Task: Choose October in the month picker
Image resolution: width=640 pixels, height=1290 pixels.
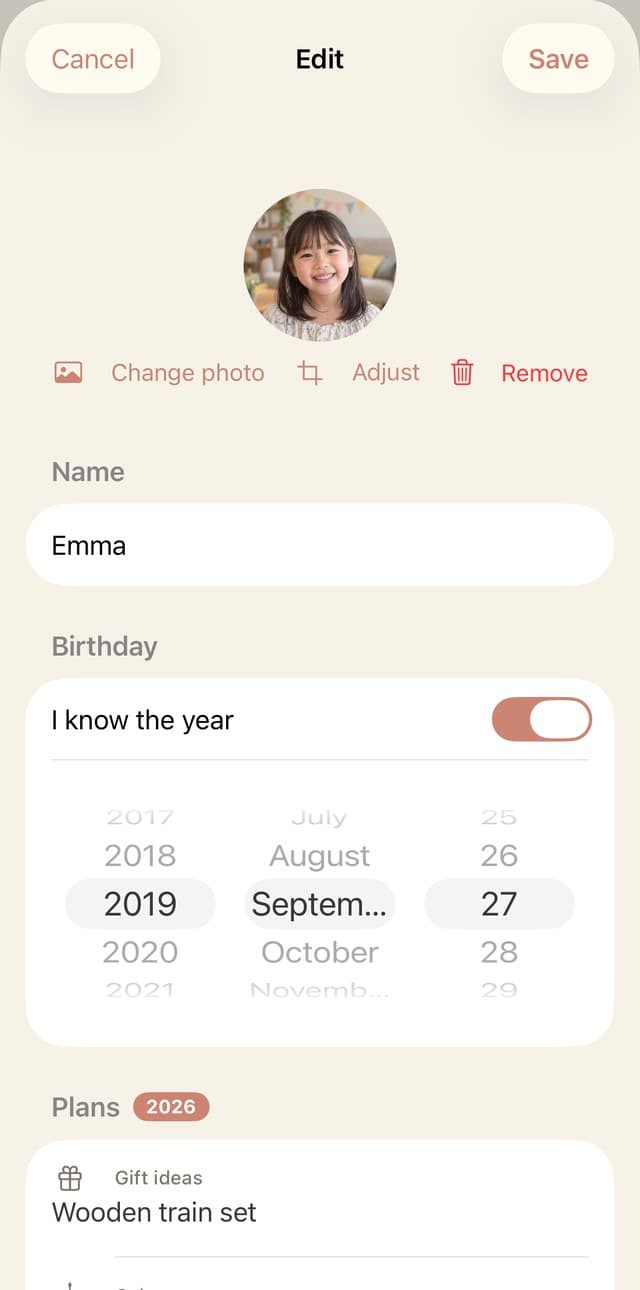Action: [x=320, y=952]
